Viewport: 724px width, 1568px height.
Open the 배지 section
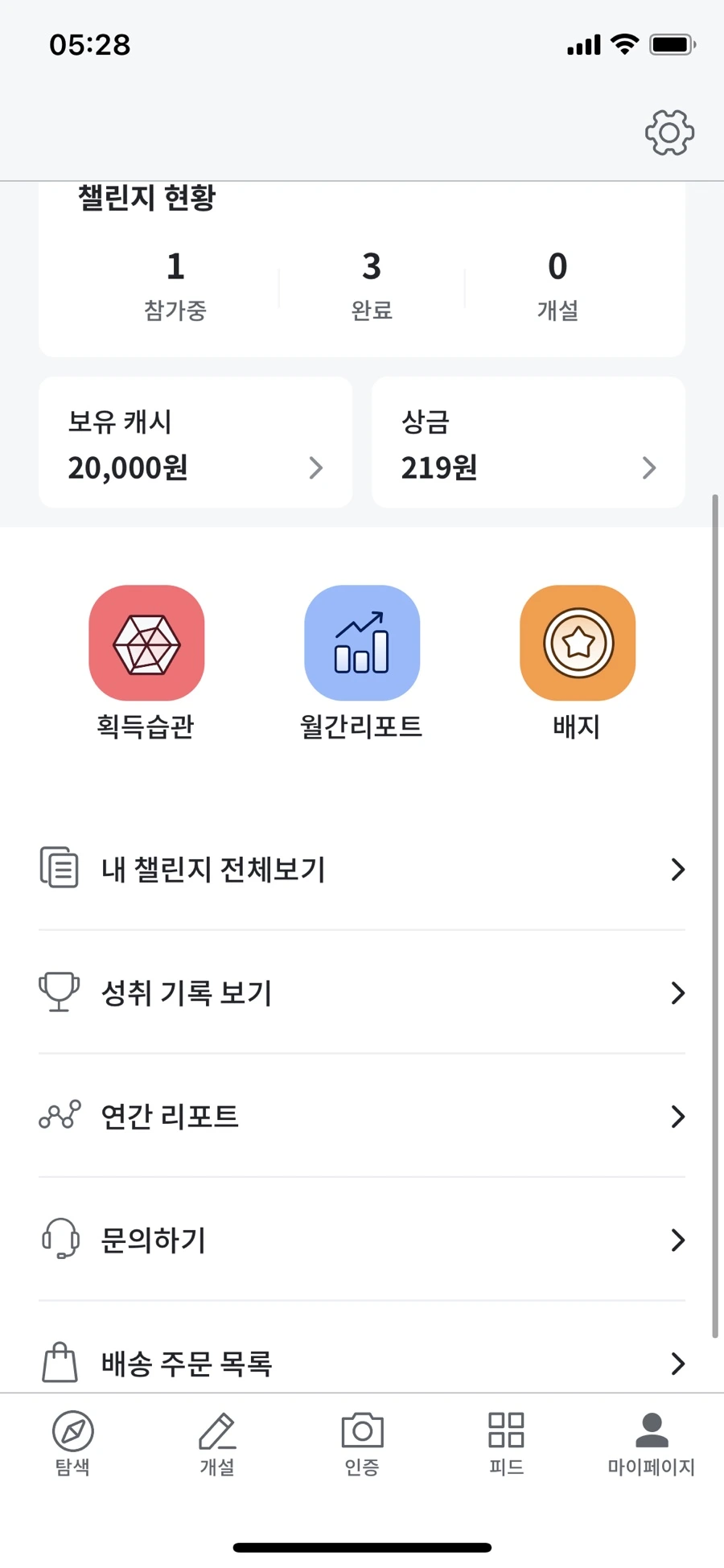[578, 663]
